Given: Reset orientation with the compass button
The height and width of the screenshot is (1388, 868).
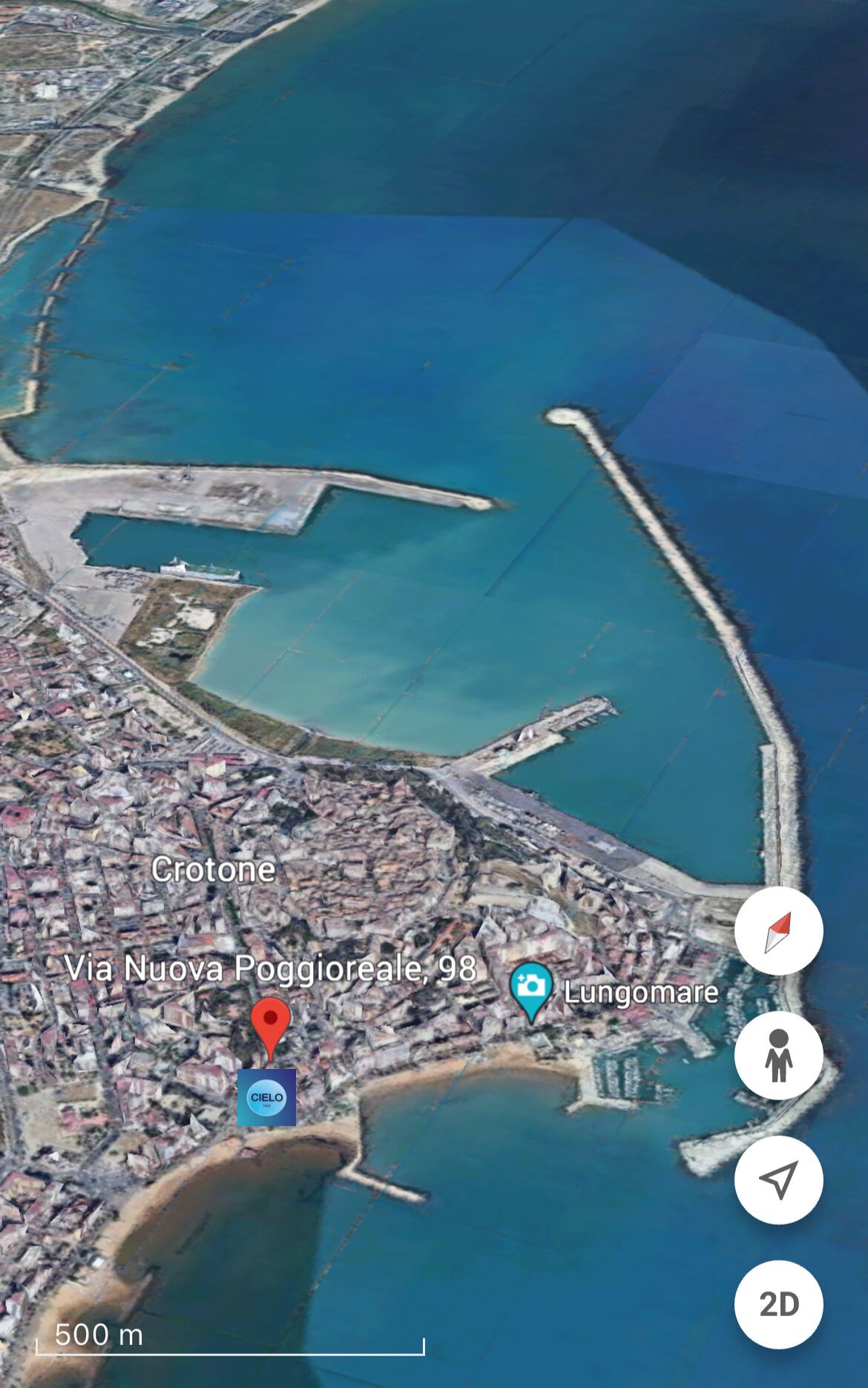Looking at the screenshot, I should tap(778, 931).
